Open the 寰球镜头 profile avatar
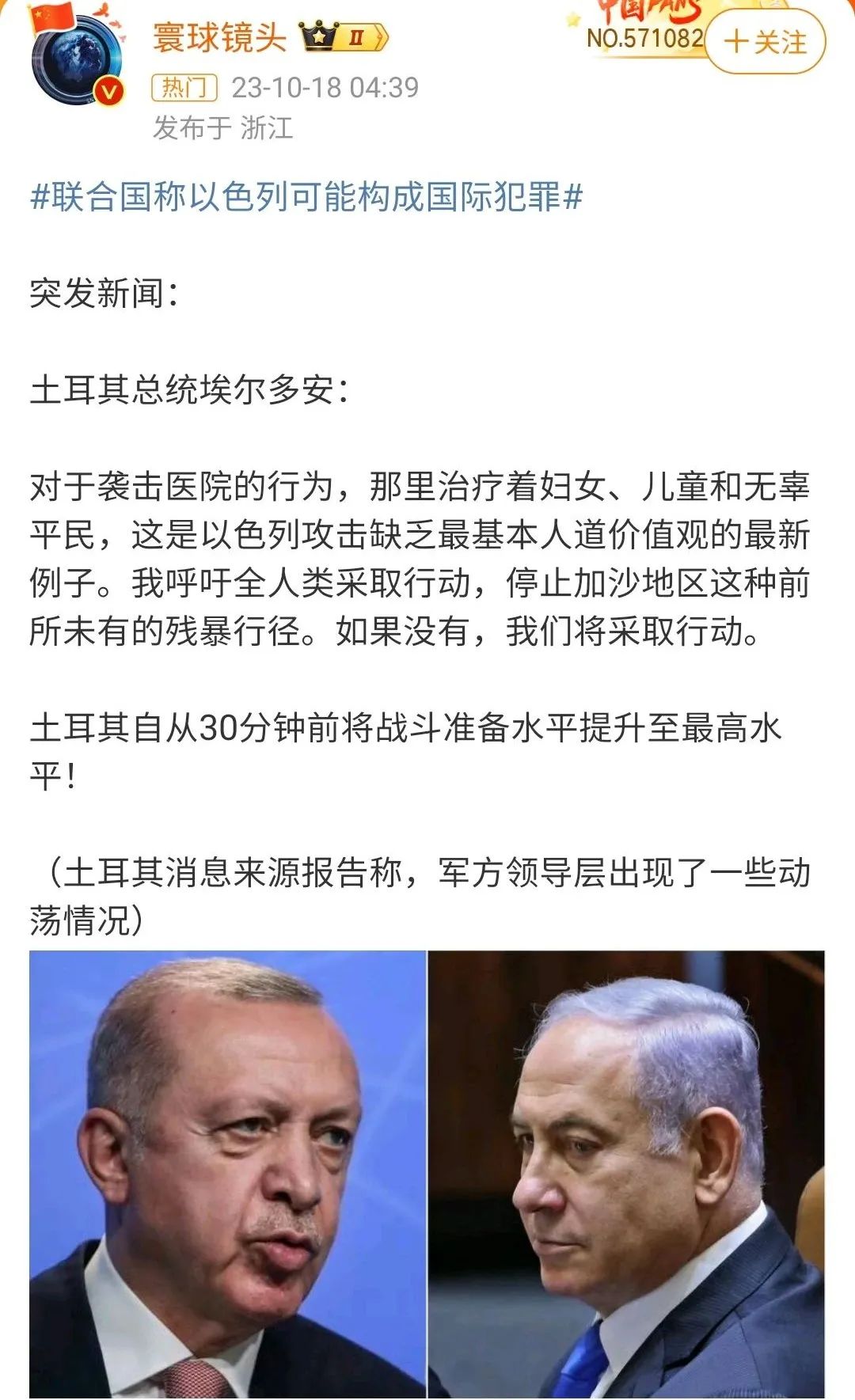Viewport: 855px width, 1400px height. (77, 65)
